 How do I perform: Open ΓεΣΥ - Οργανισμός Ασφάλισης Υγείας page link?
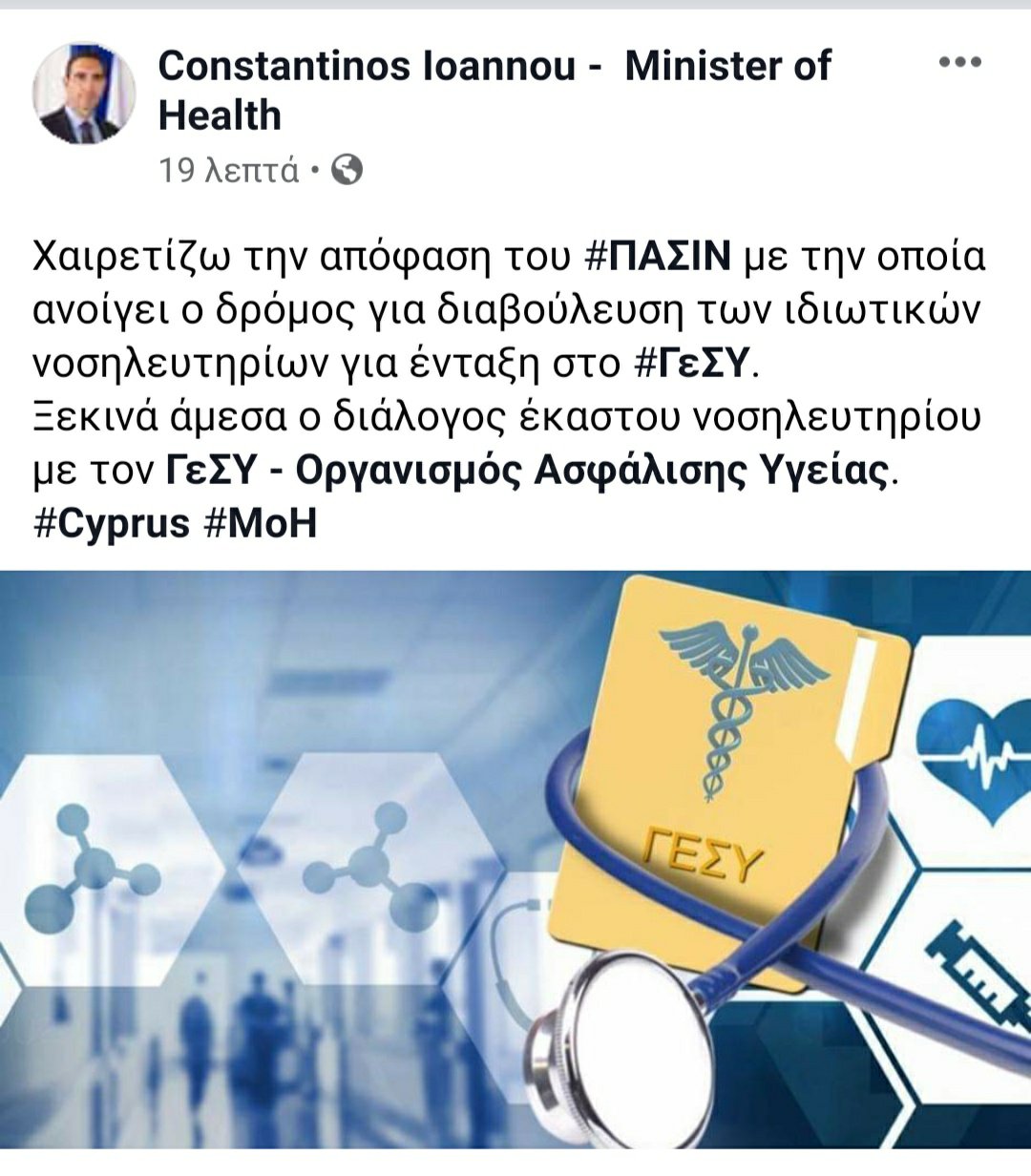(529, 471)
